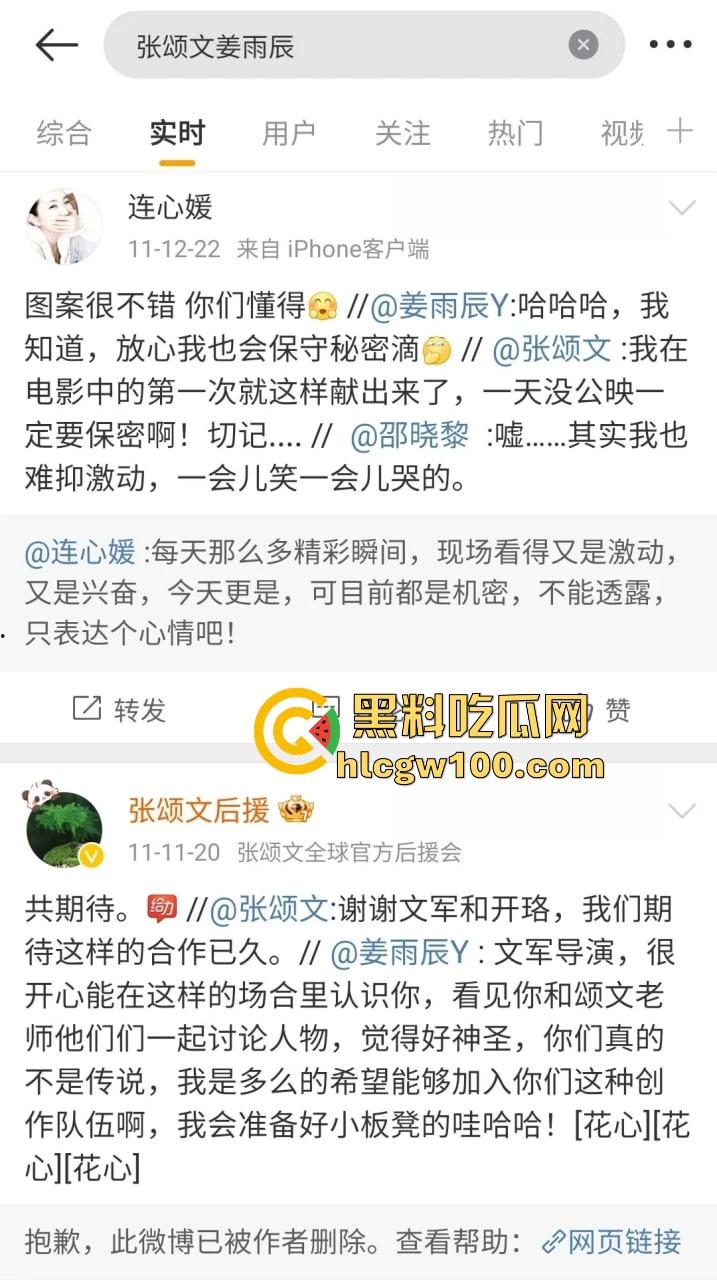Select the 关注 tab
Viewport: 717px width, 1280px height.
pos(402,133)
